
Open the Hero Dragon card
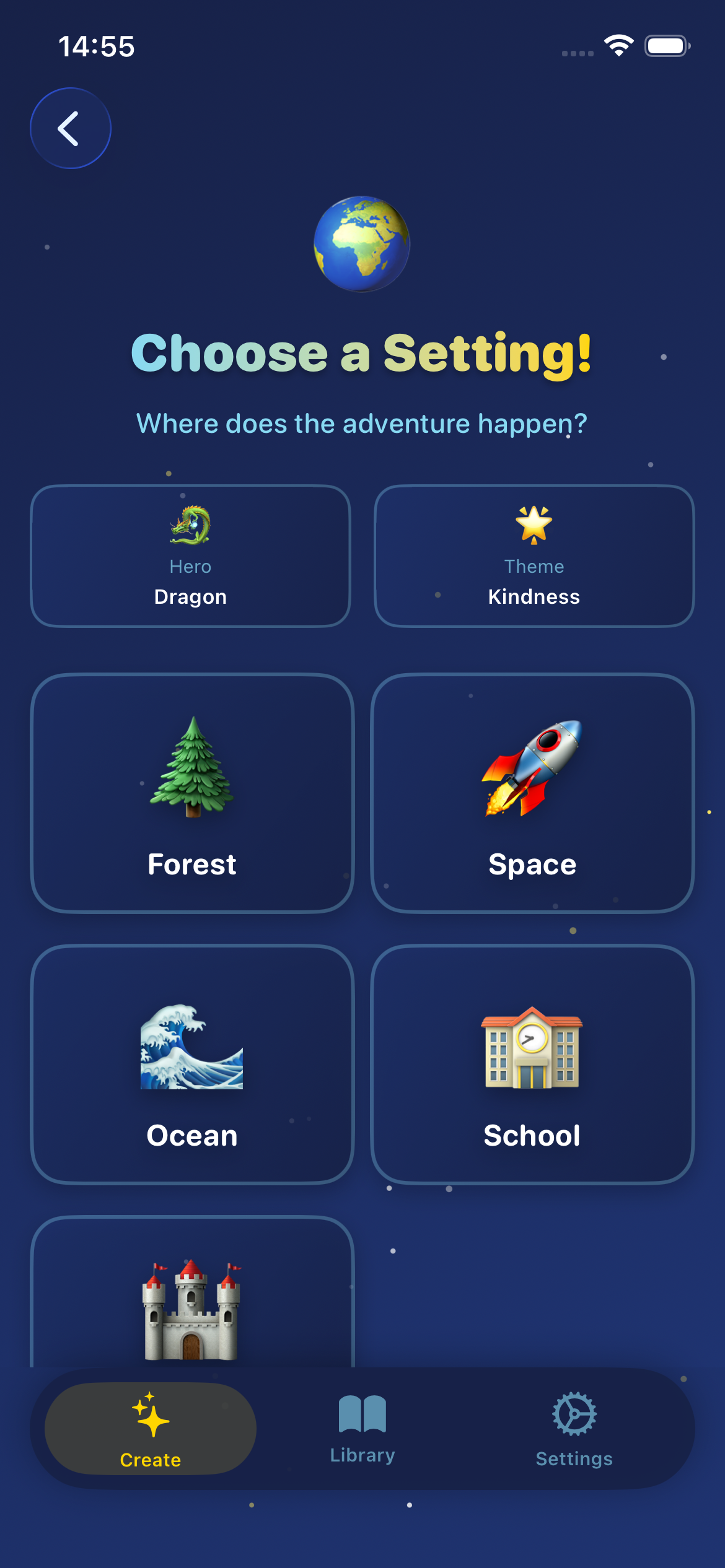tap(190, 555)
